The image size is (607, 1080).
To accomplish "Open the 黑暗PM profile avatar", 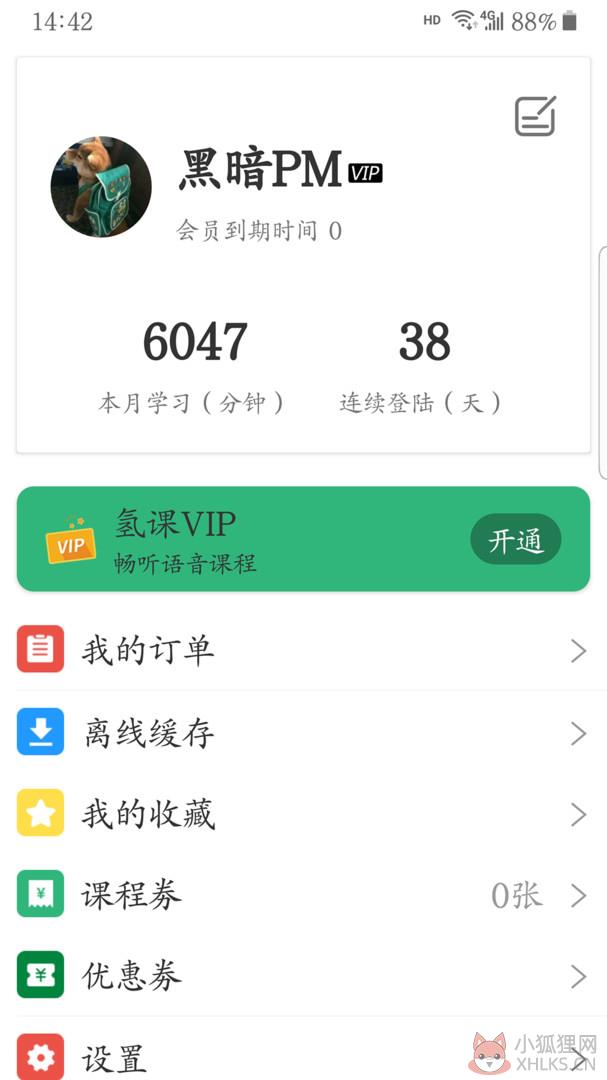I will (101, 187).
